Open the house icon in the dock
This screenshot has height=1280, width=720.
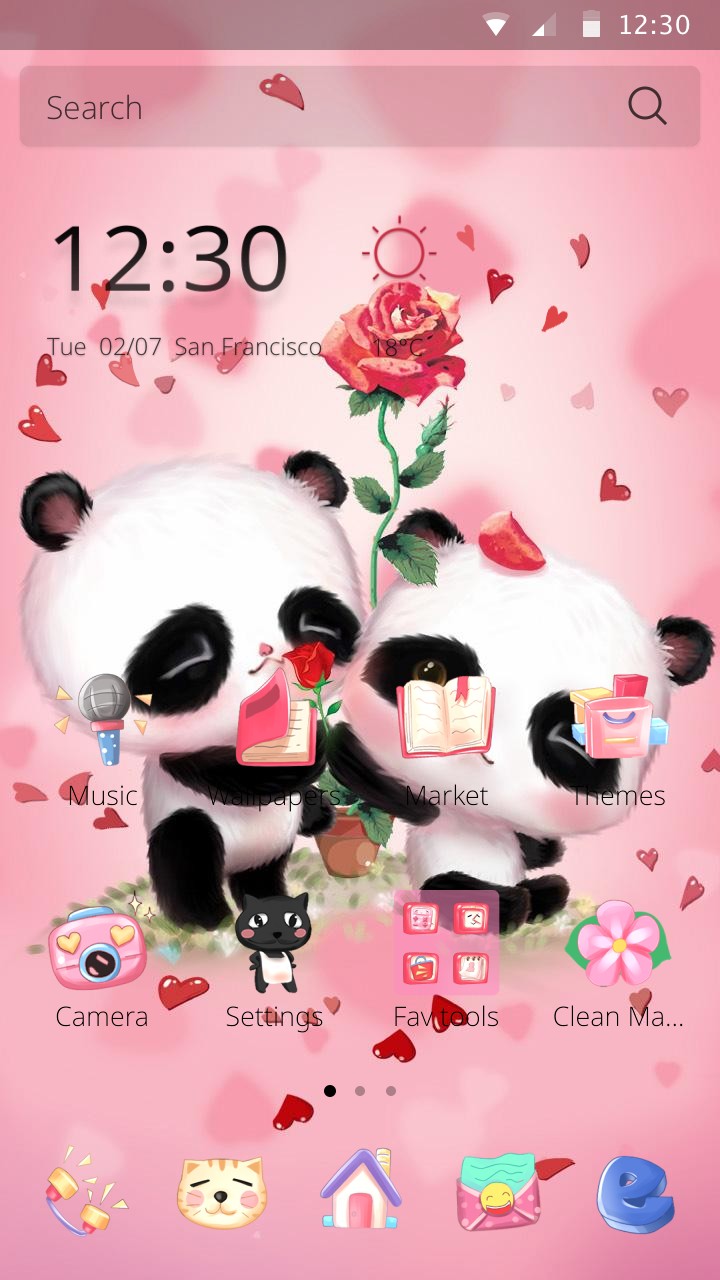(359, 1190)
